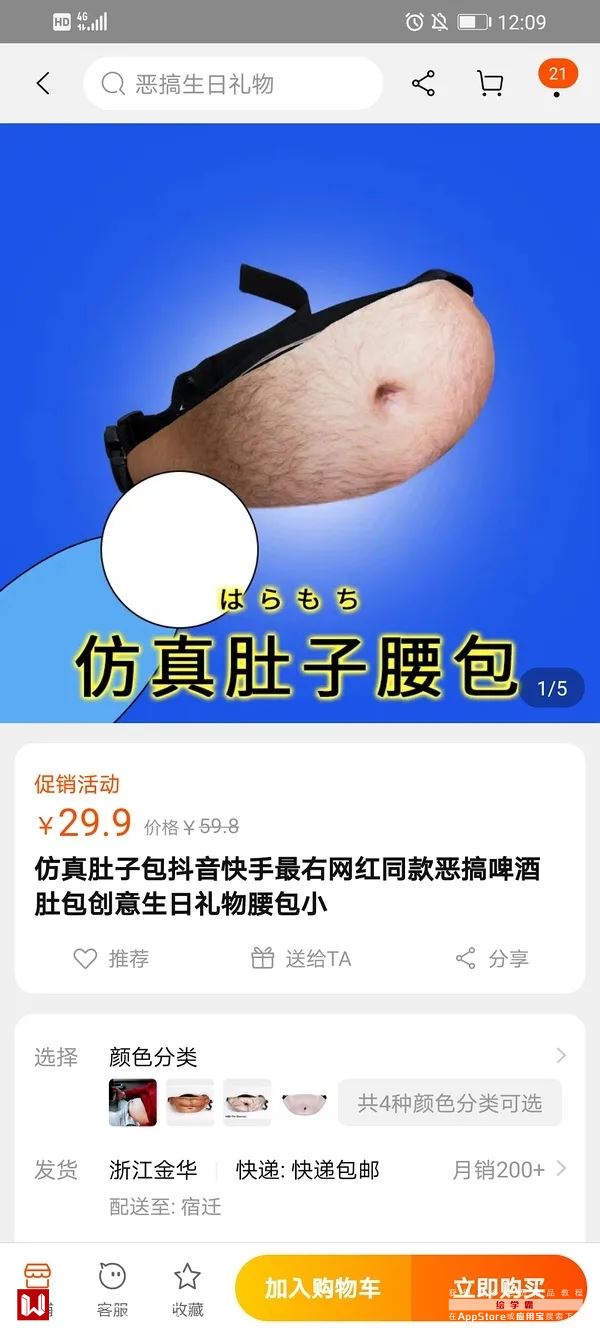Tap 推荐 to recommend this item
Image resolution: width=600 pixels, height=1333 pixels.
point(111,958)
